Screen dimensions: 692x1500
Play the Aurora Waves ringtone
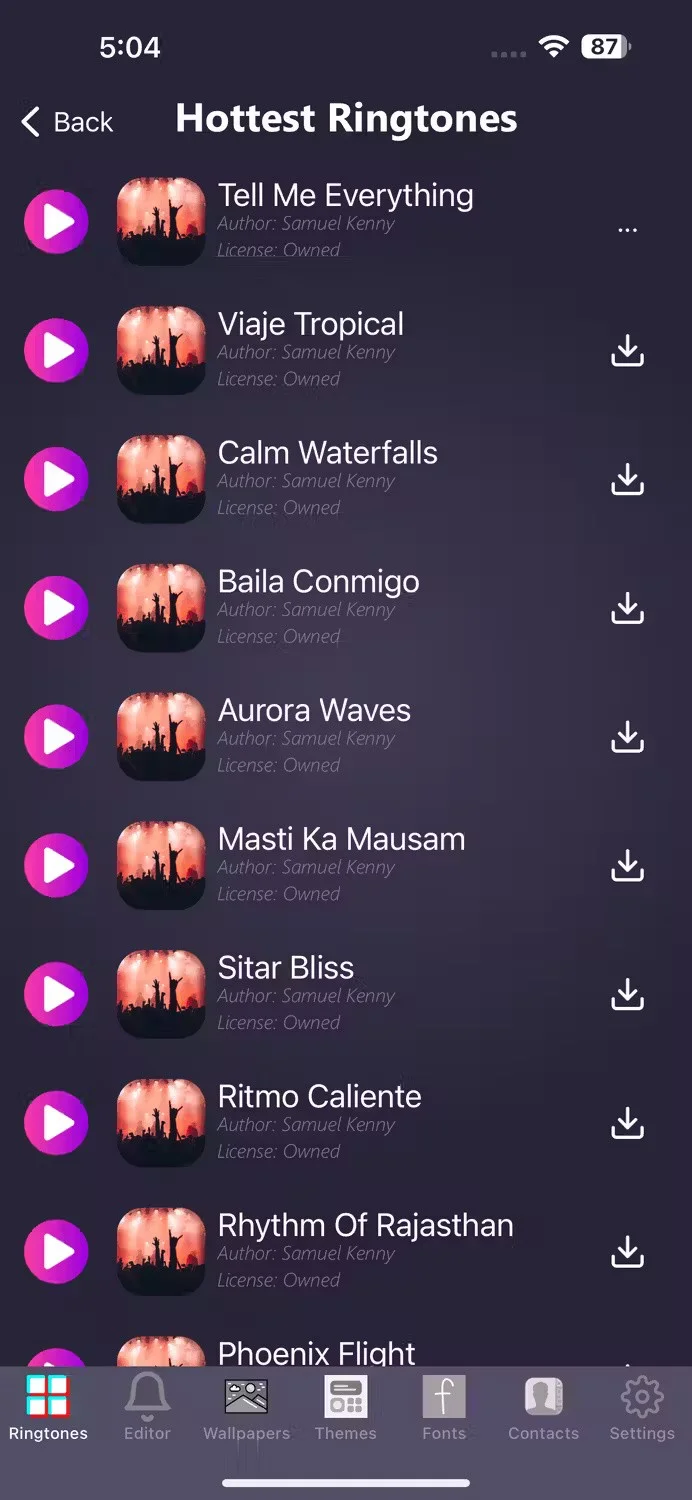click(56, 737)
